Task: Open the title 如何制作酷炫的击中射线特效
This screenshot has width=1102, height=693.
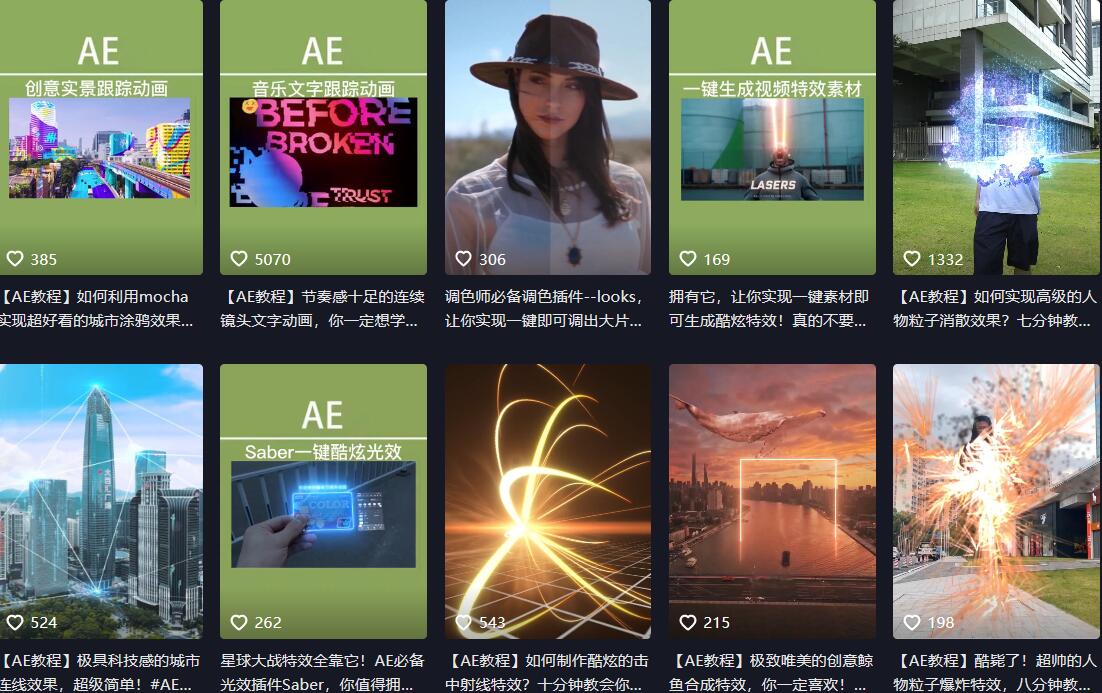Action: (547, 672)
